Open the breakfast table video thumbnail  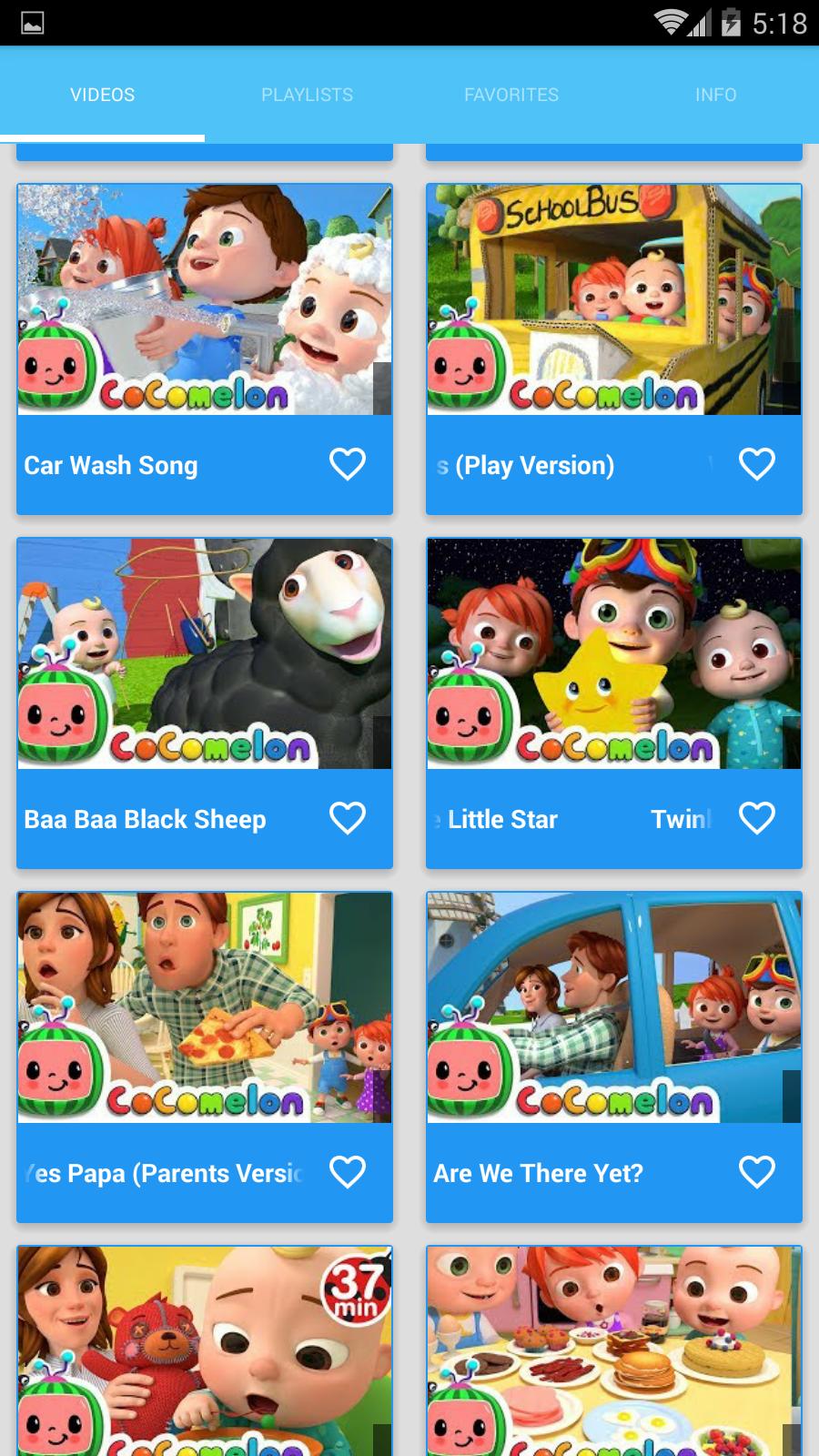[x=614, y=1351]
